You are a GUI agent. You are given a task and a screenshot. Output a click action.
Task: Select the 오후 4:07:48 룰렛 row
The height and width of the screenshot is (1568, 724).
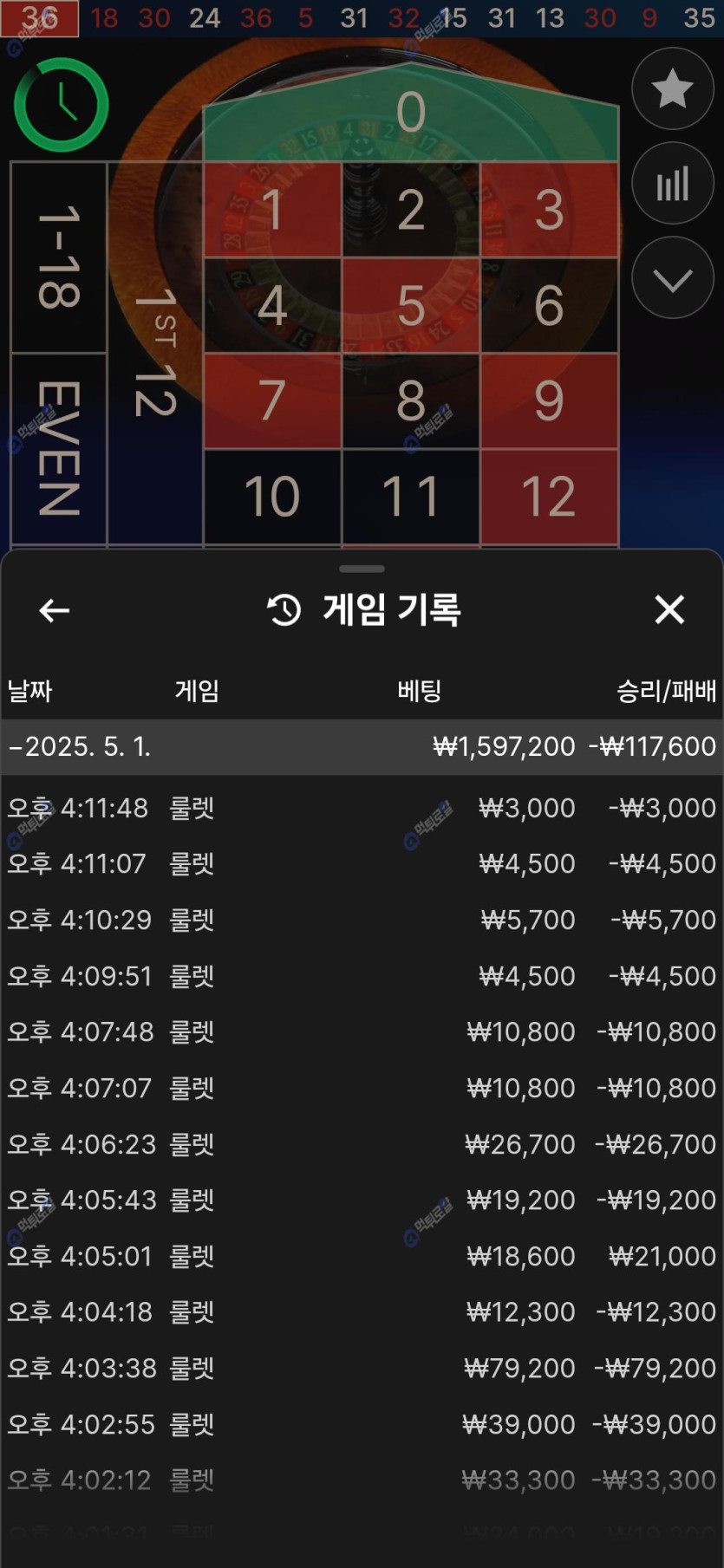(362, 1031)
